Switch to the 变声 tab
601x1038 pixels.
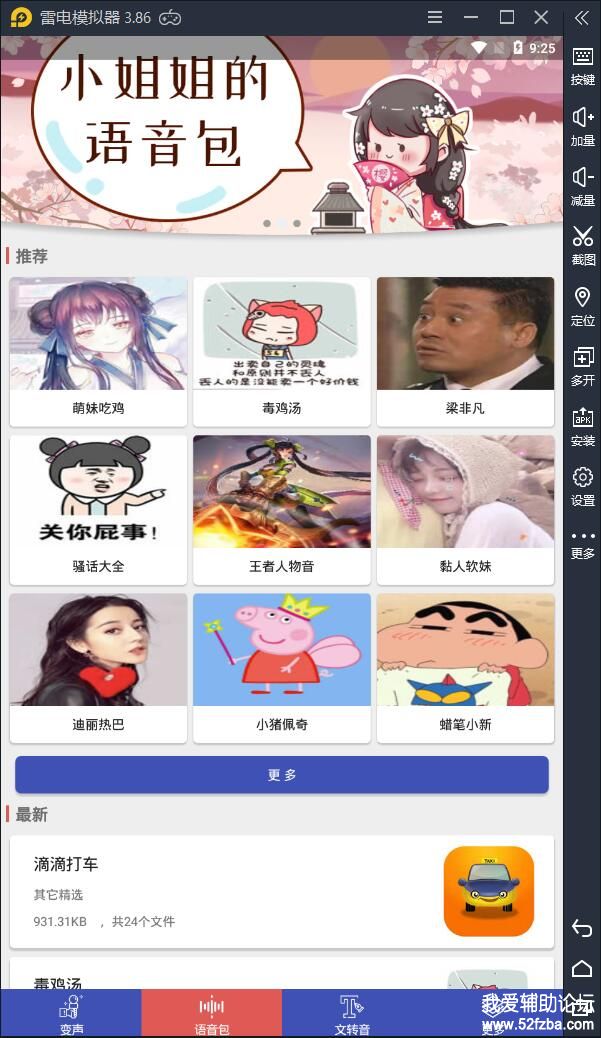click(x=71, y=1013)
